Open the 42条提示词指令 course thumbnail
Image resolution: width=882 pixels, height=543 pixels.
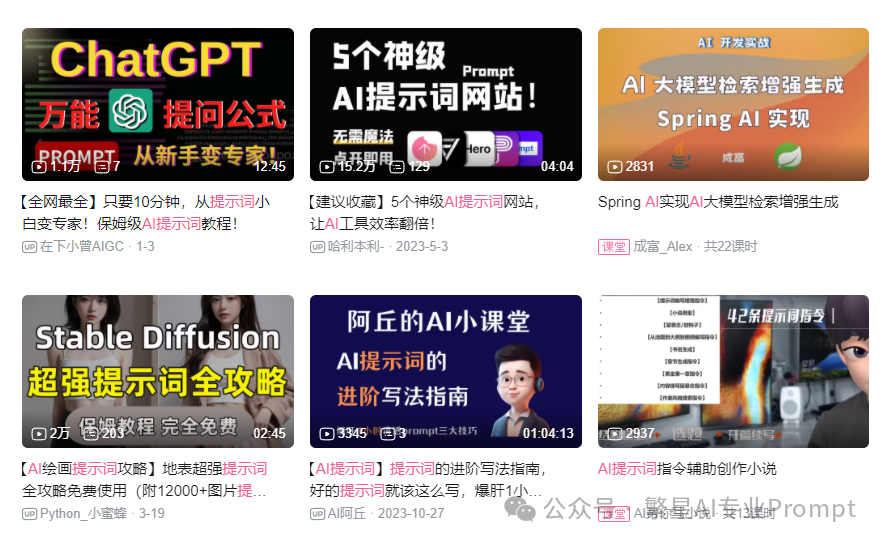[x=733, y=371]
